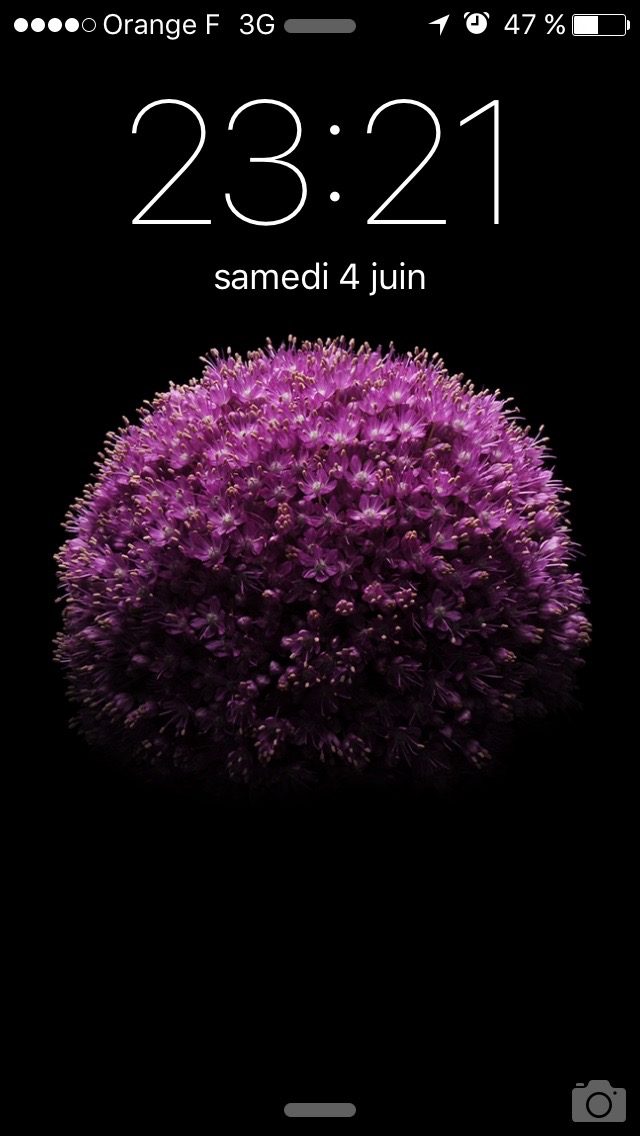Viewport: 640px width, 1136px height.
Task: Open the camera shortcut icon
Action: 598,1101
